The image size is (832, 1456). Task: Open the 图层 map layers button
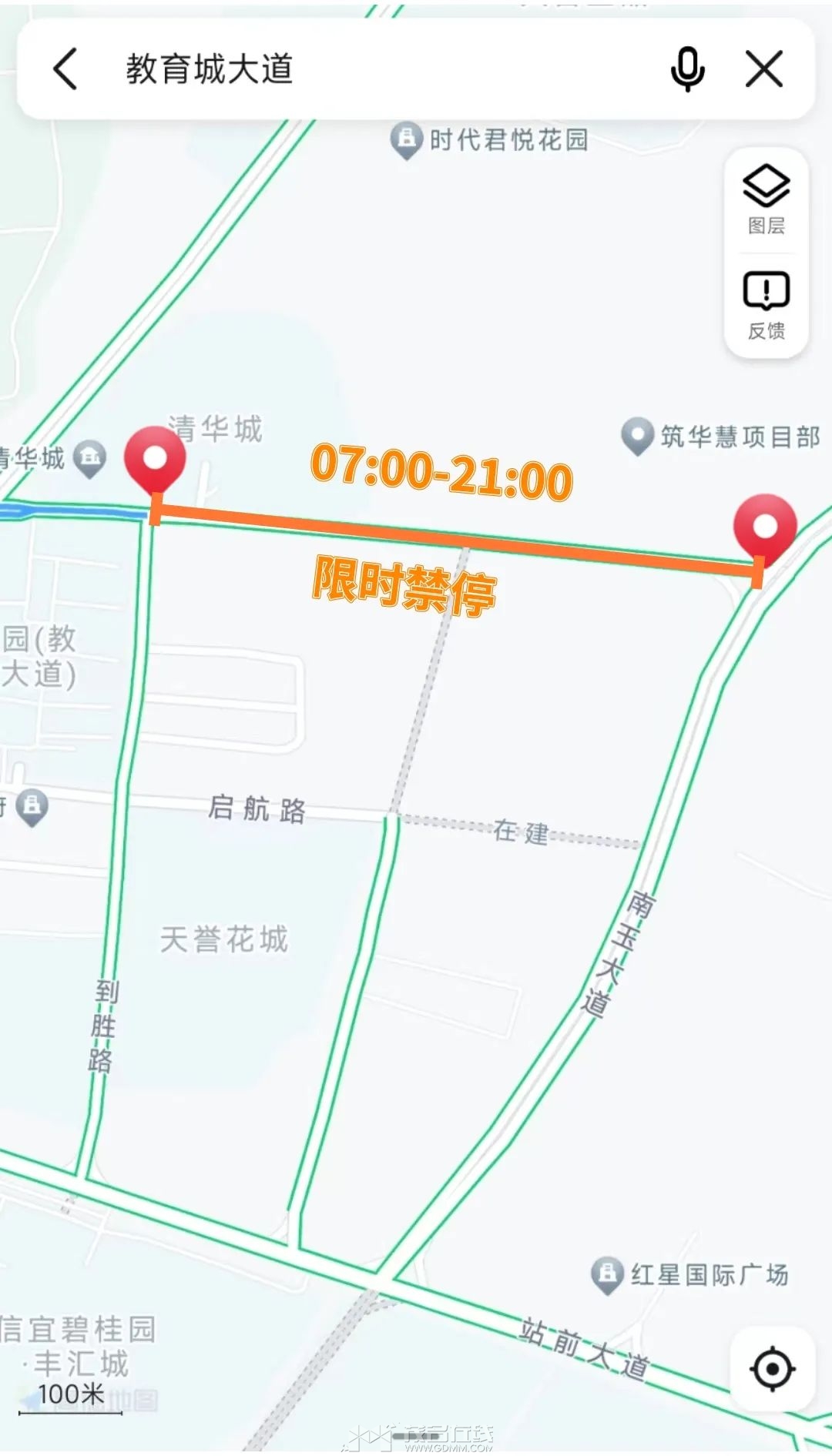click(x=767, y=199)
